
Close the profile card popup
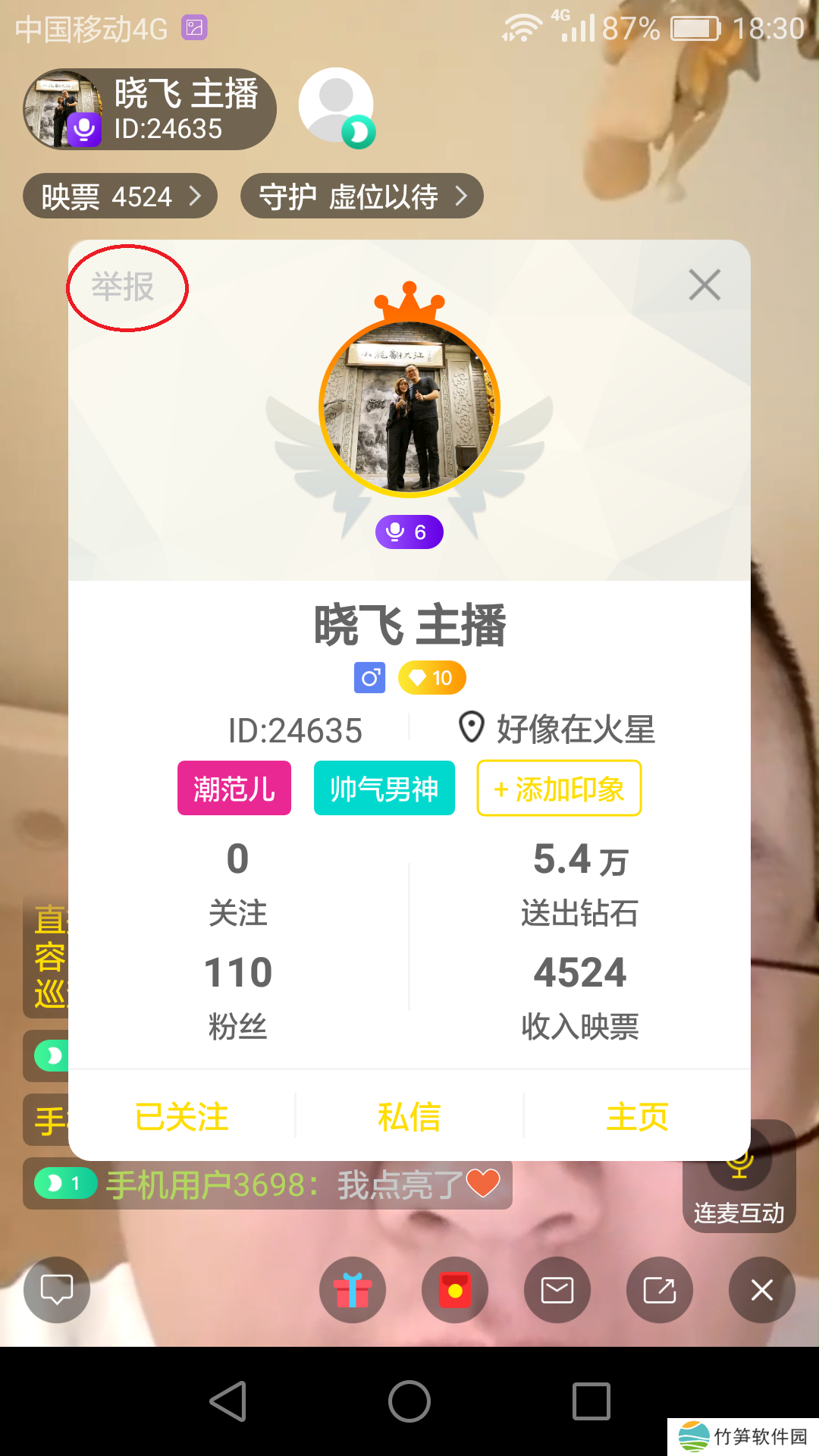pos(704,286)
